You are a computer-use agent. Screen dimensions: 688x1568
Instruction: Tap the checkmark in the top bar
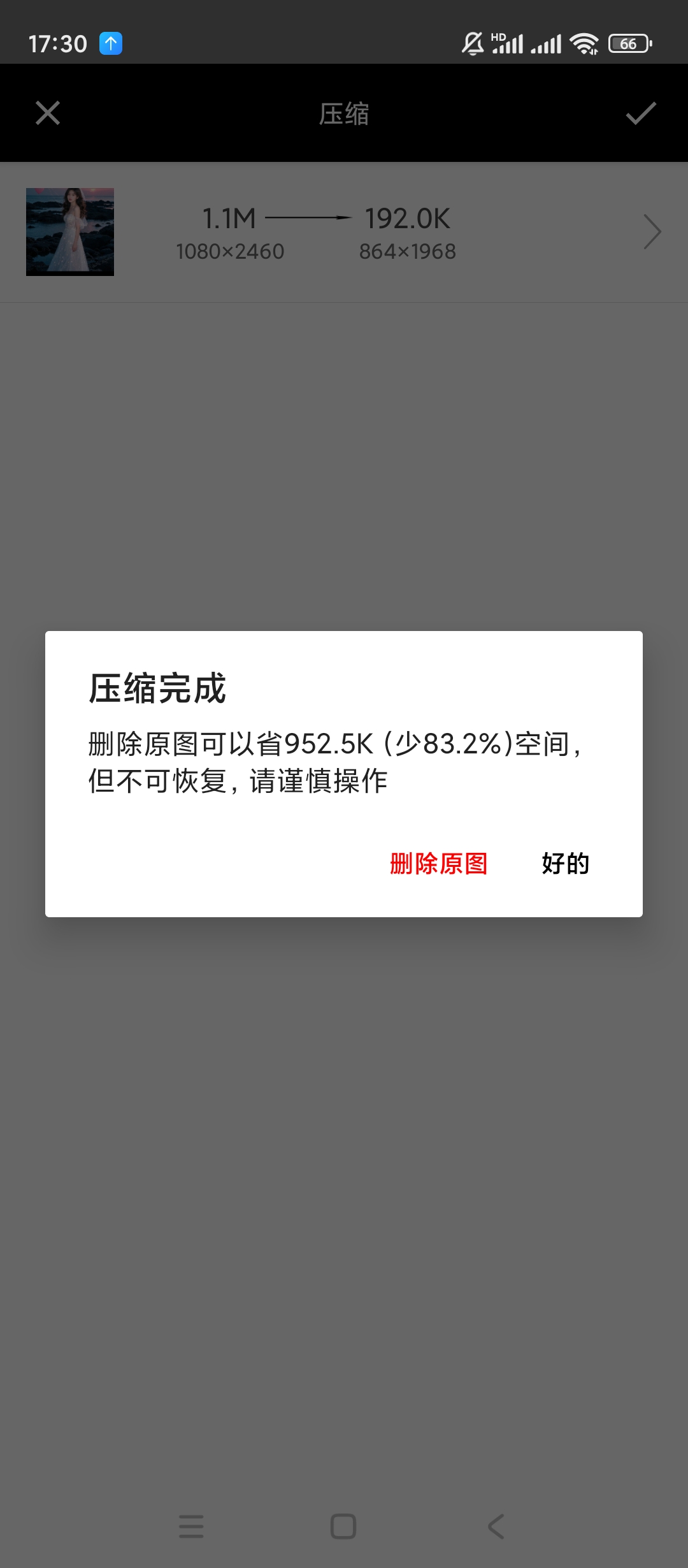pos(640,113)
